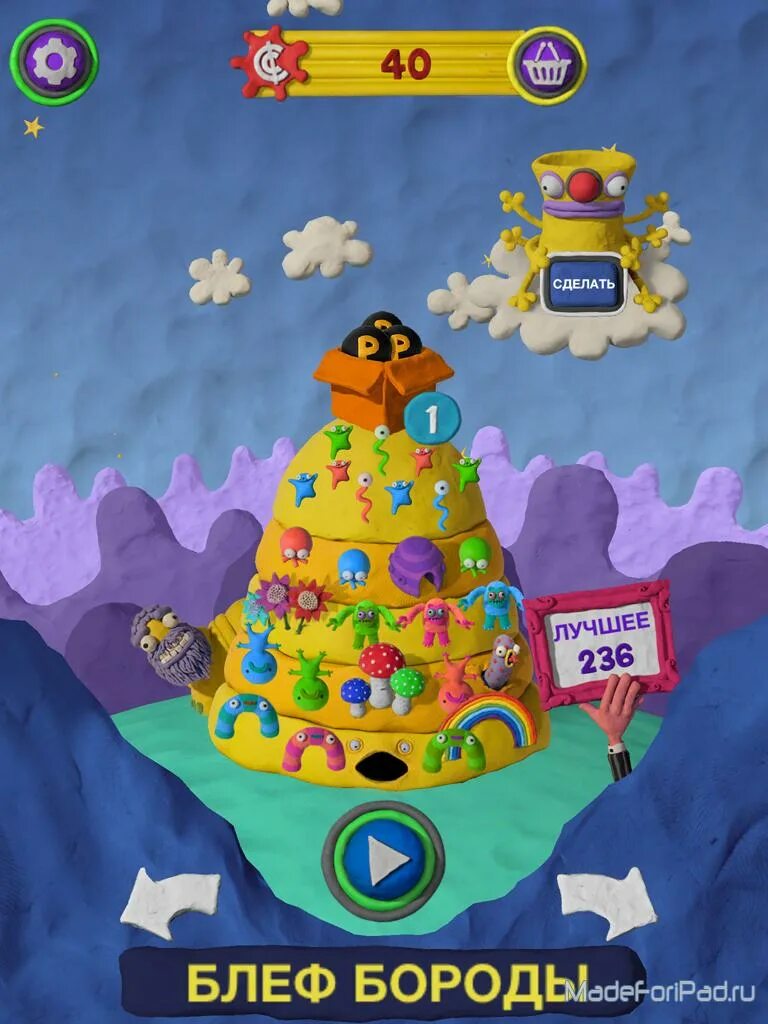This screenshot has width=768, height=1024.
Task: Tap the СДЕЛАТЬ button
Action: coord(583,284)
